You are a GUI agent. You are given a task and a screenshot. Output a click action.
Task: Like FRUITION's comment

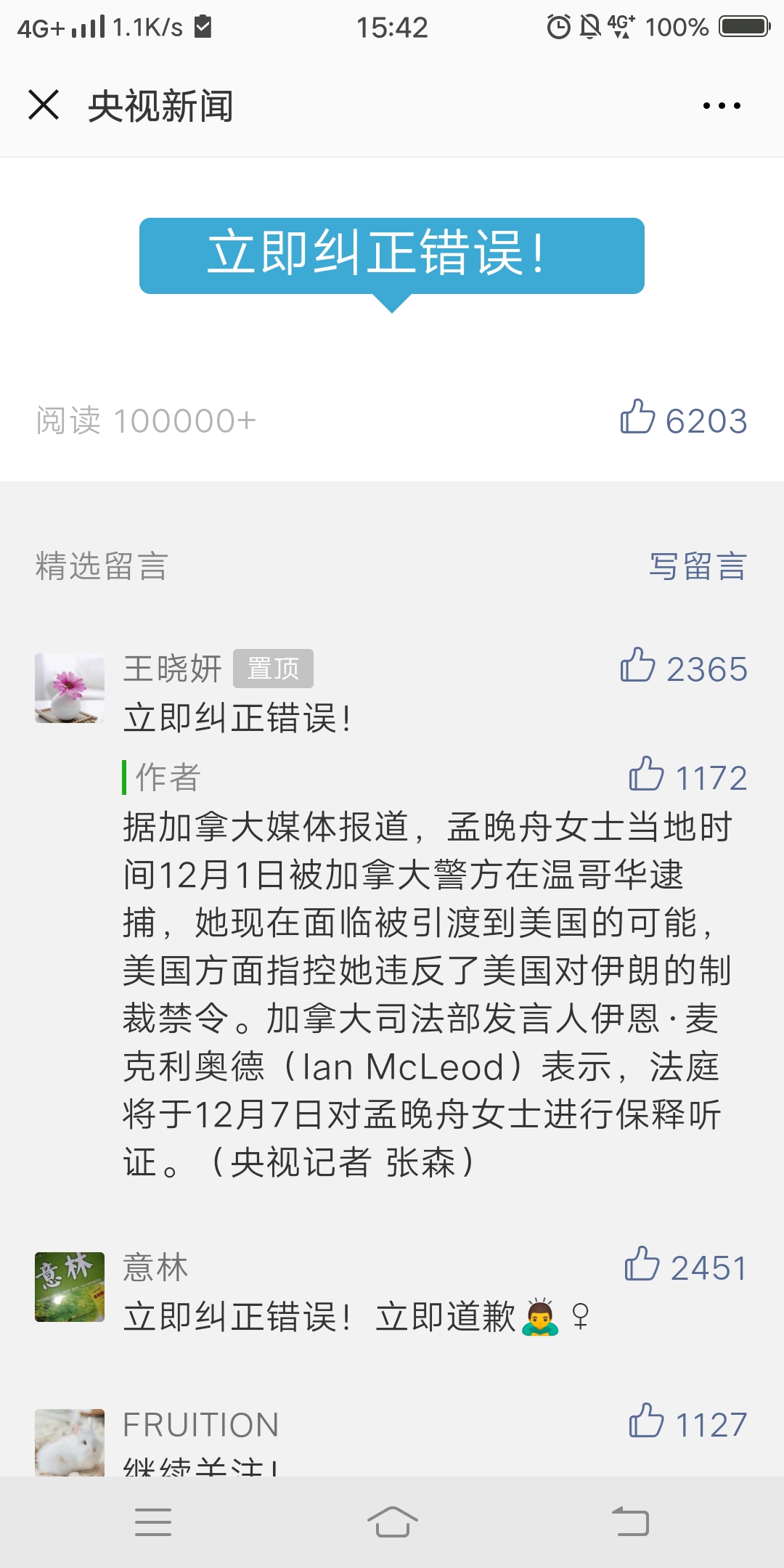coord(646,1421)
